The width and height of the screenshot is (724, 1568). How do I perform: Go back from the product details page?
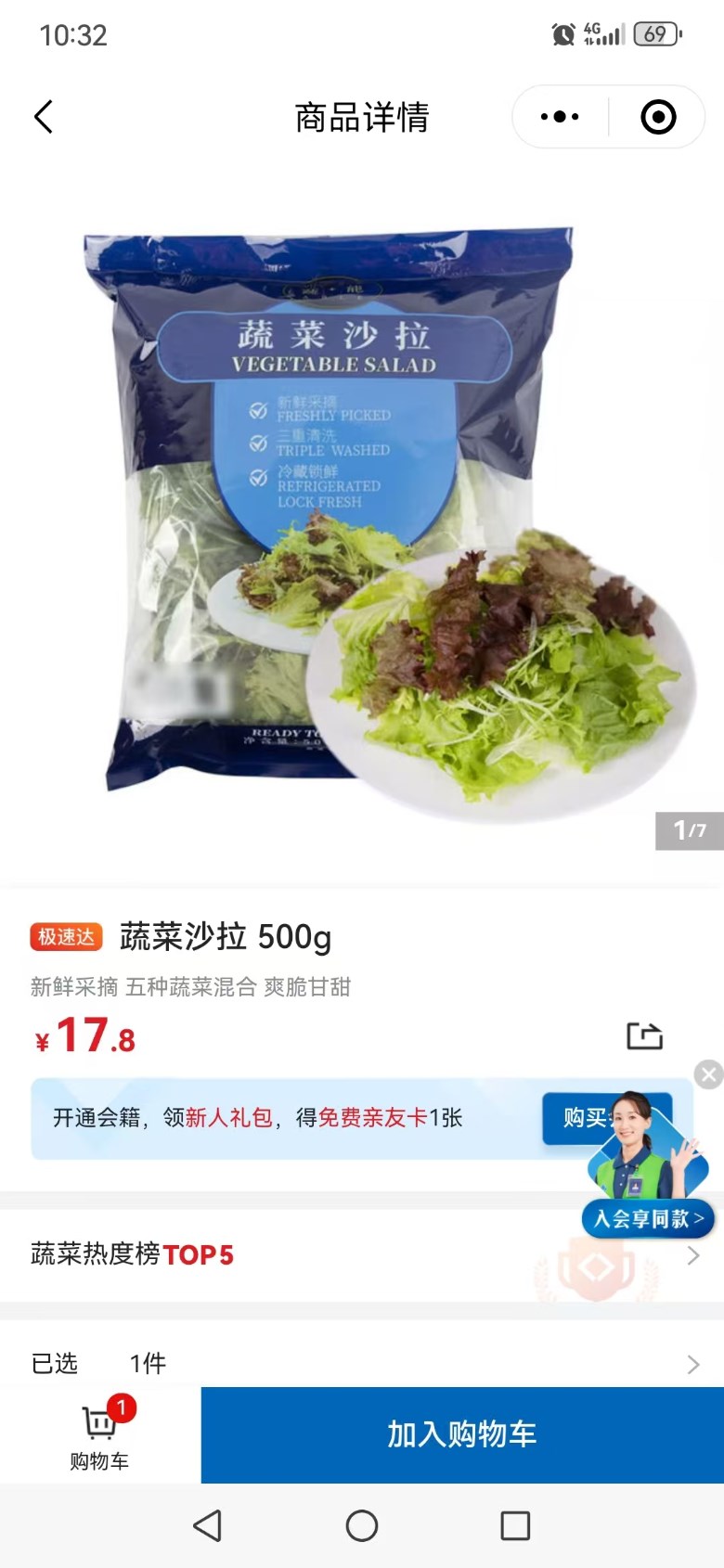pos(44,117)
